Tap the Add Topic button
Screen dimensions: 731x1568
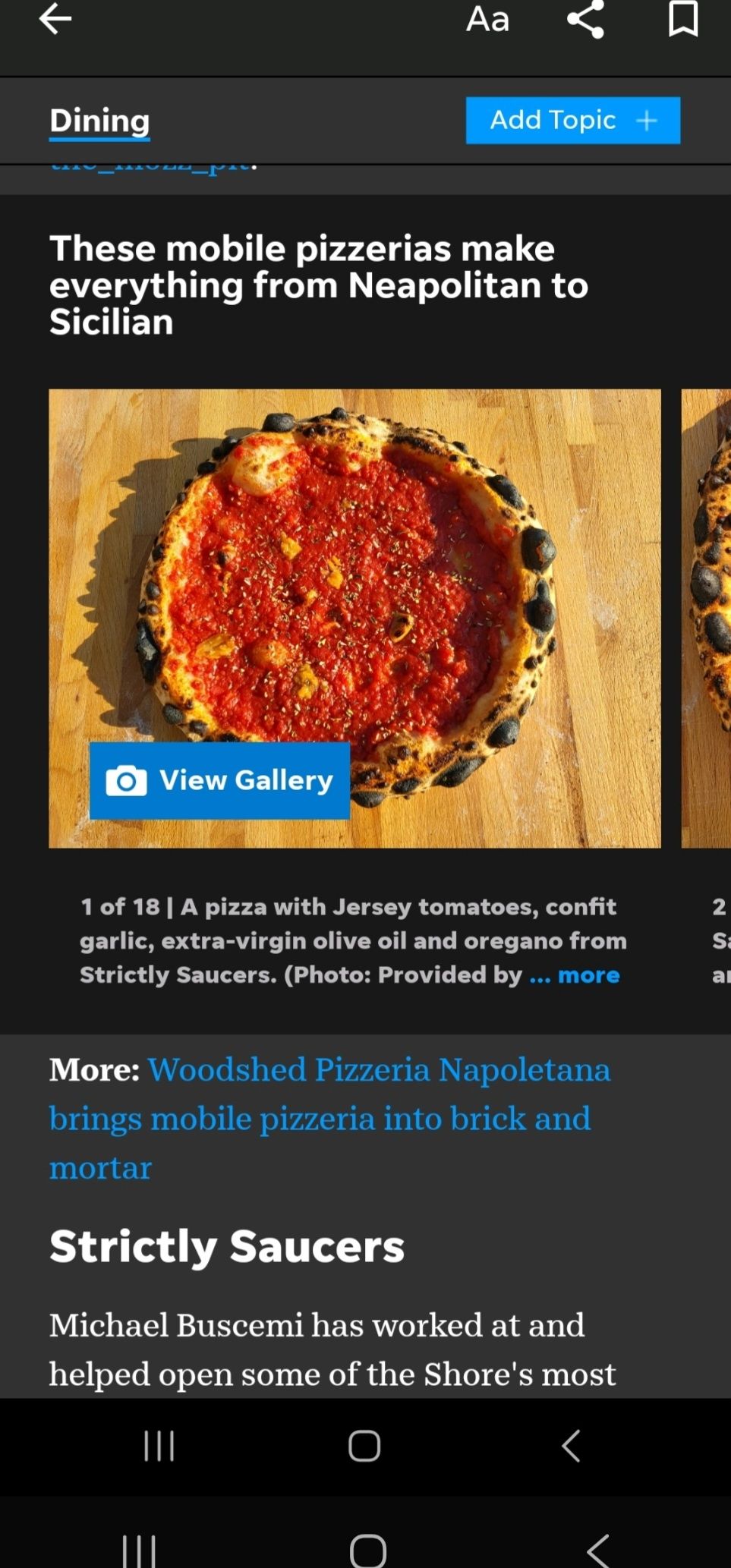[572, 120]
